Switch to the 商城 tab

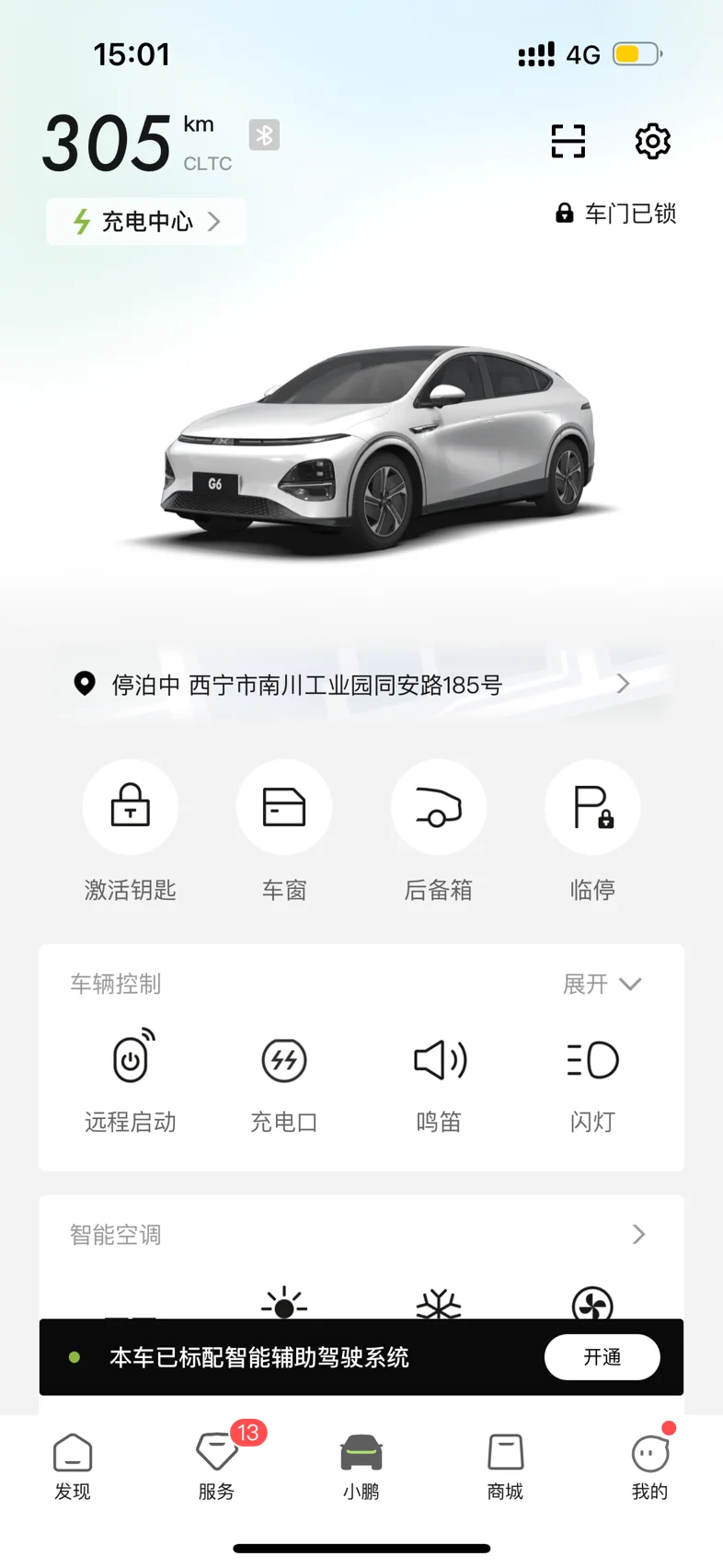pyautogui.click(x=505, y=1467)
